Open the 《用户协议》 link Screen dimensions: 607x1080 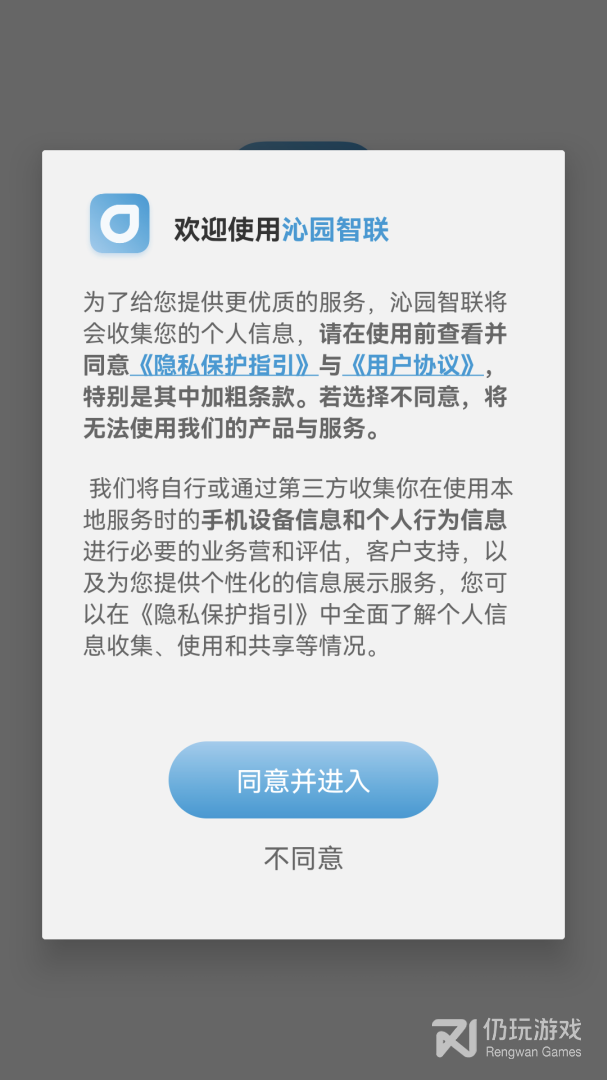click(x=413, y=364)
